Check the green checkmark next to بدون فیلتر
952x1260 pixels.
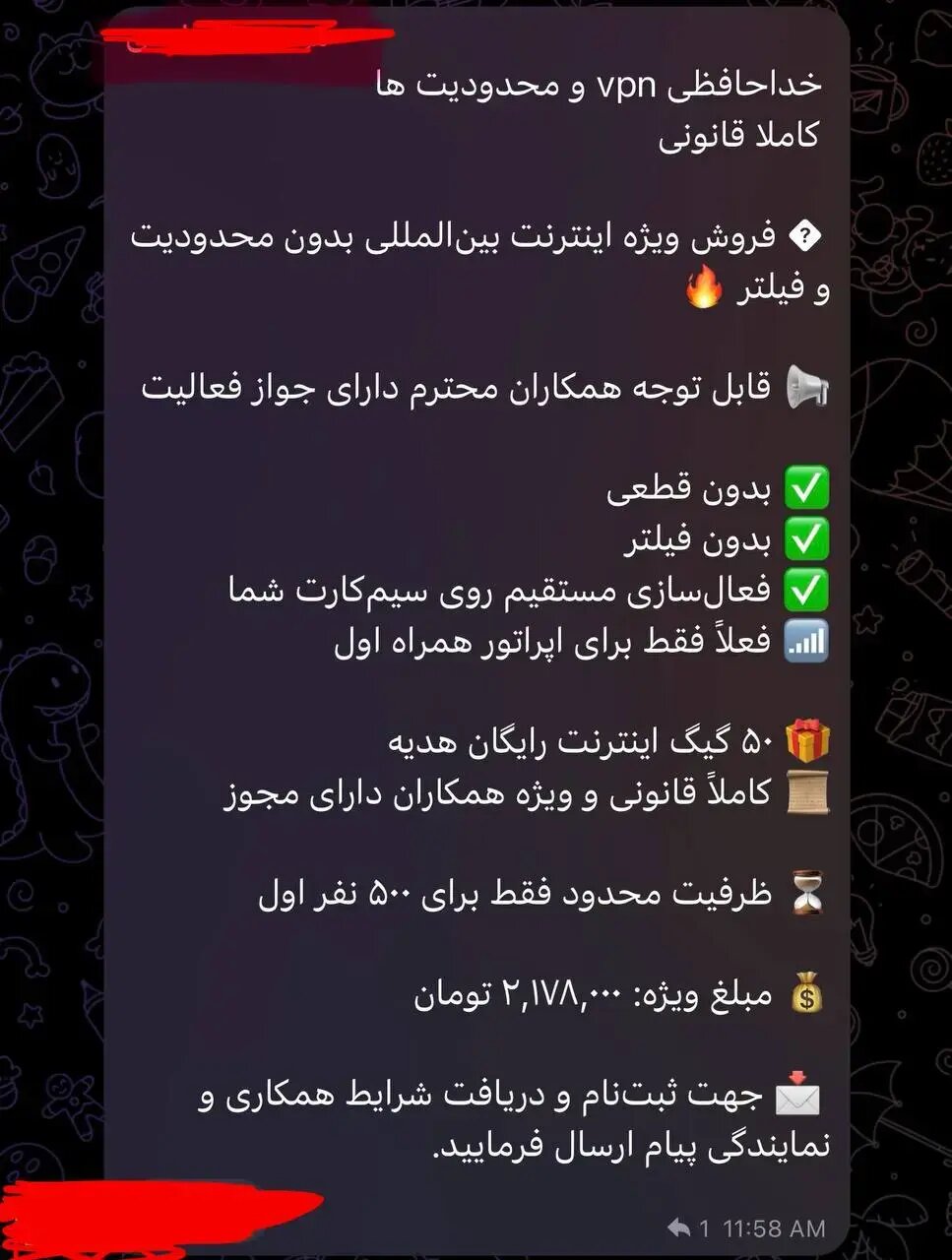click(806, 538)
